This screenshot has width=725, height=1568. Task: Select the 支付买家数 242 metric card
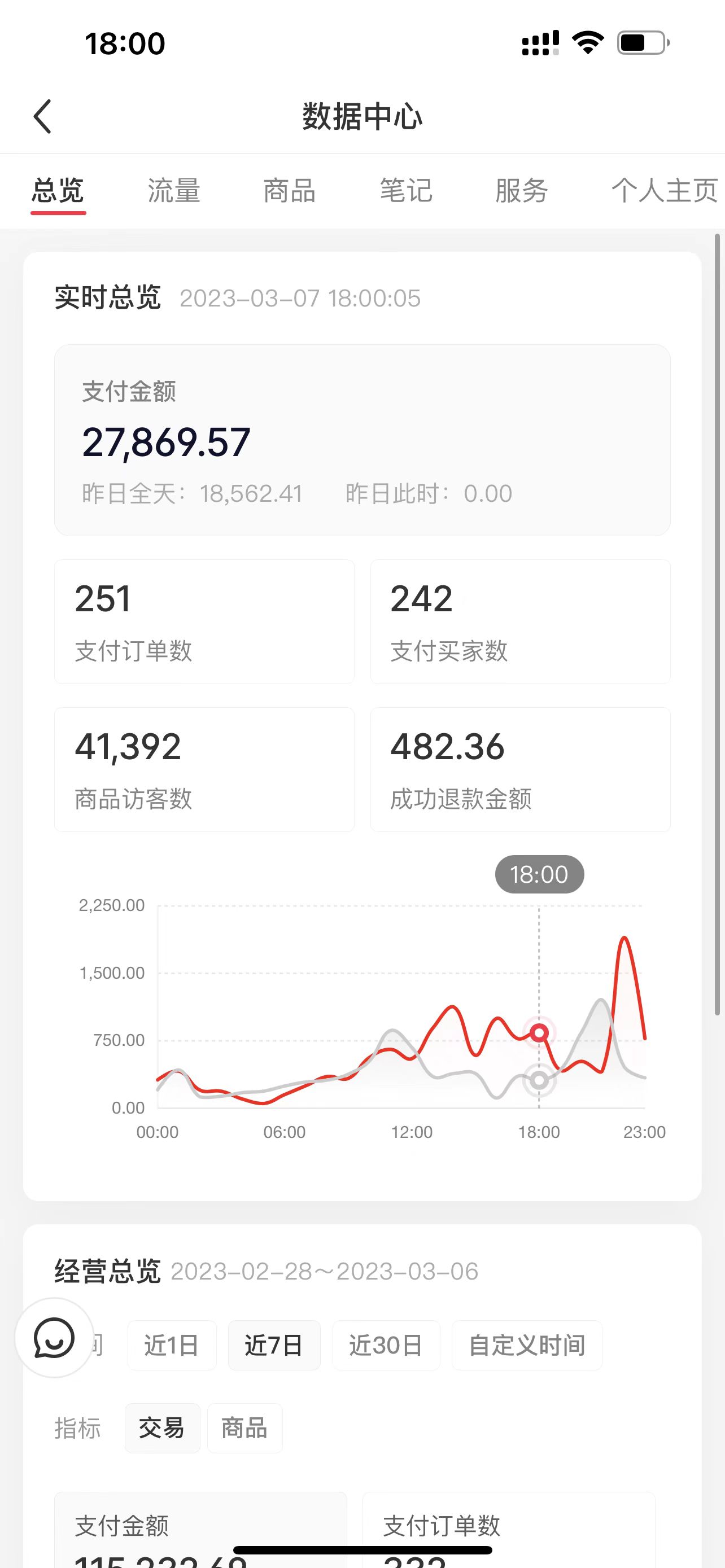tap(521, 621)
